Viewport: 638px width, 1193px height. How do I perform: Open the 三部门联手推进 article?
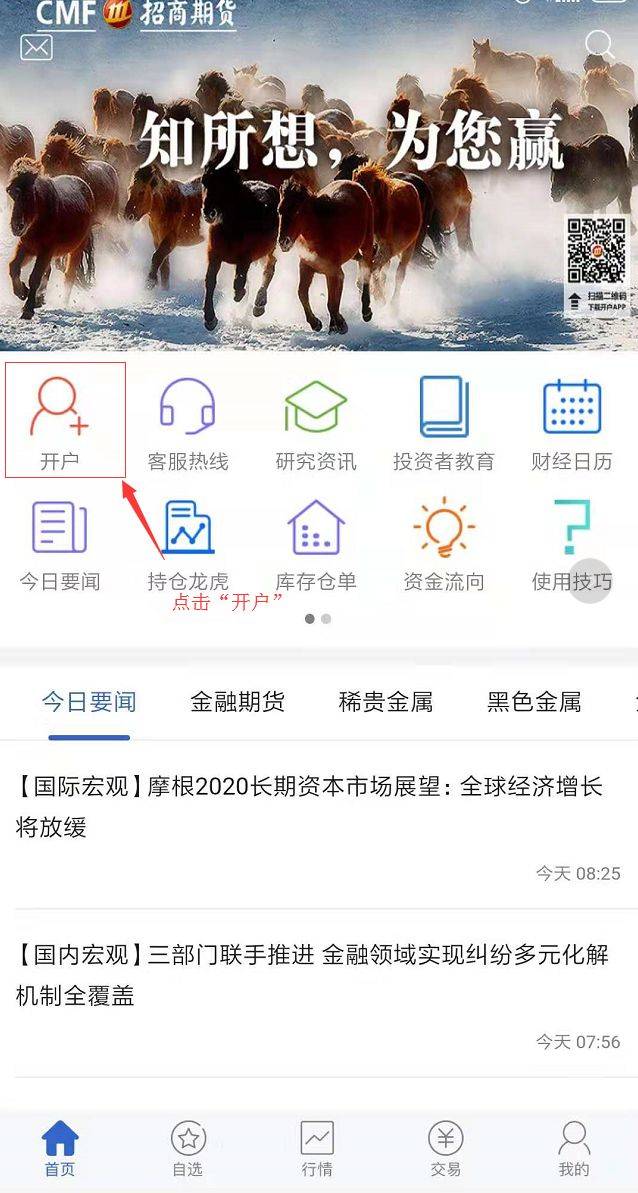[310, 974]
